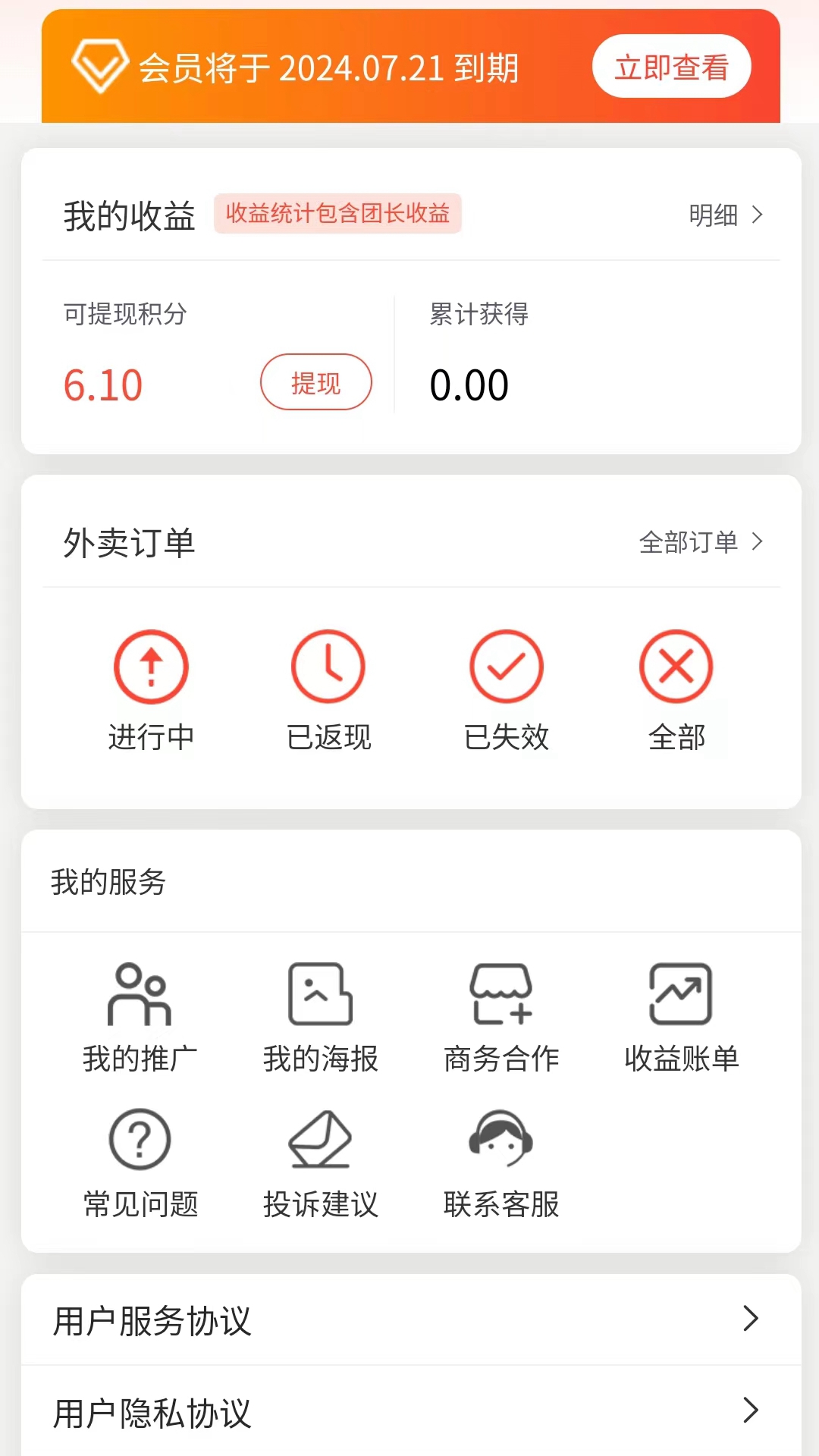The image size is (819, 1456).
Task: Select the 已返现 clock icon
Action: 328,667
